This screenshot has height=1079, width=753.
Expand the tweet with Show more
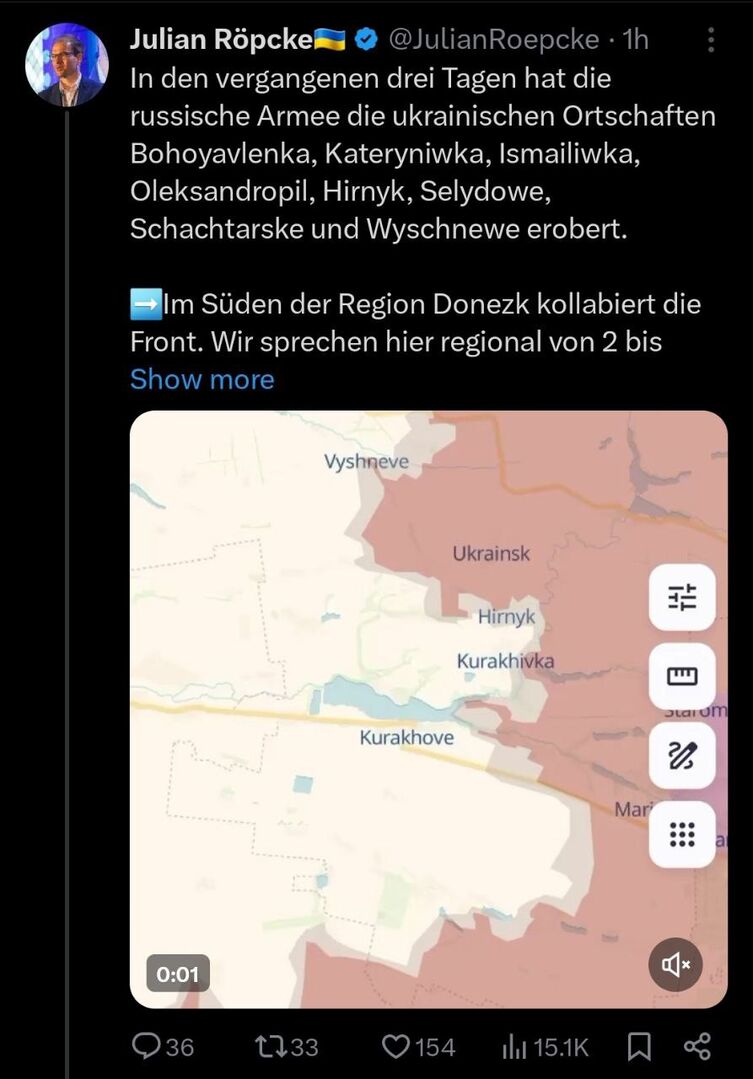tap(202, 379)
